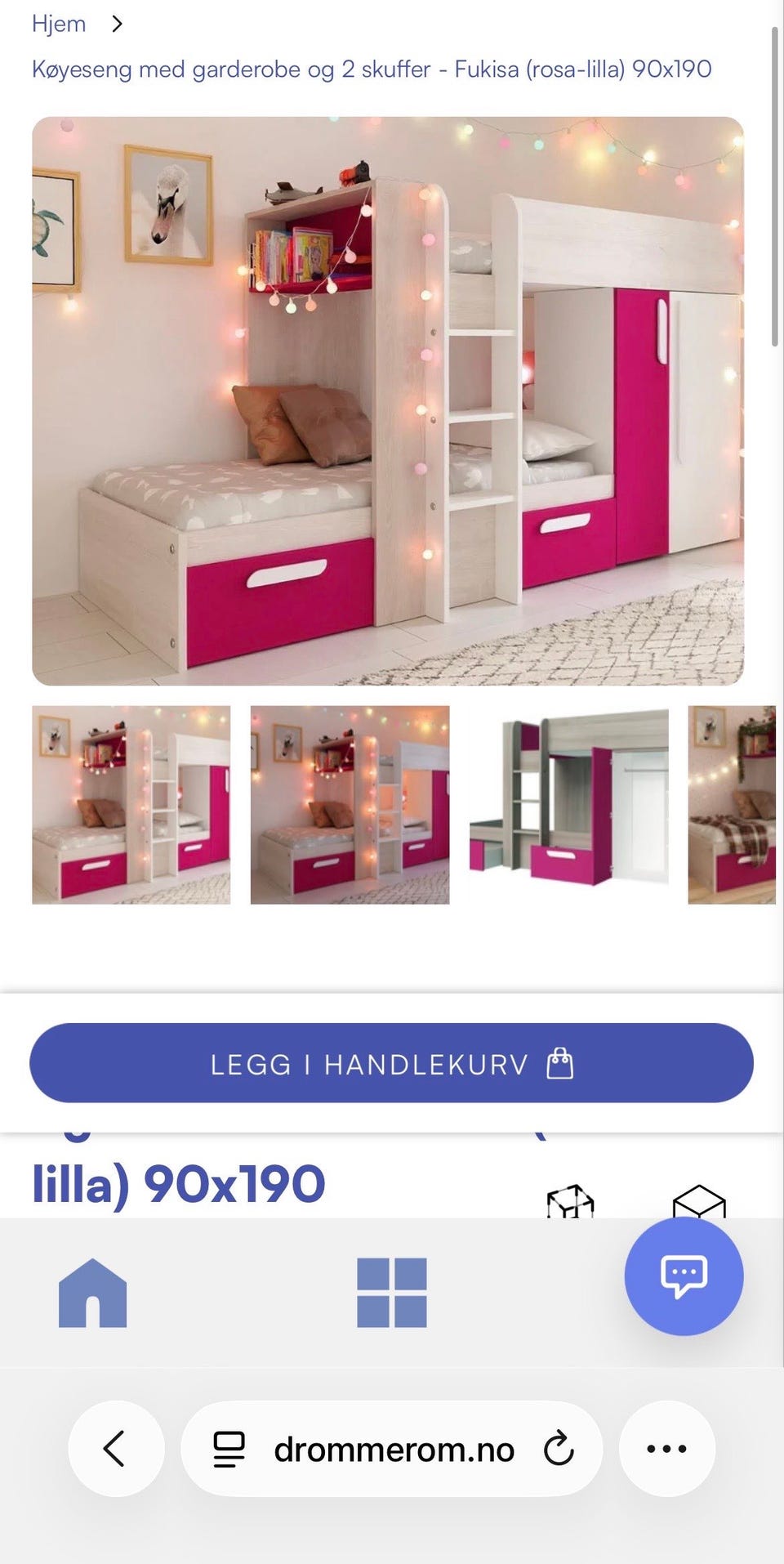Select the first bunk bed thumbnail

(131, 804)
